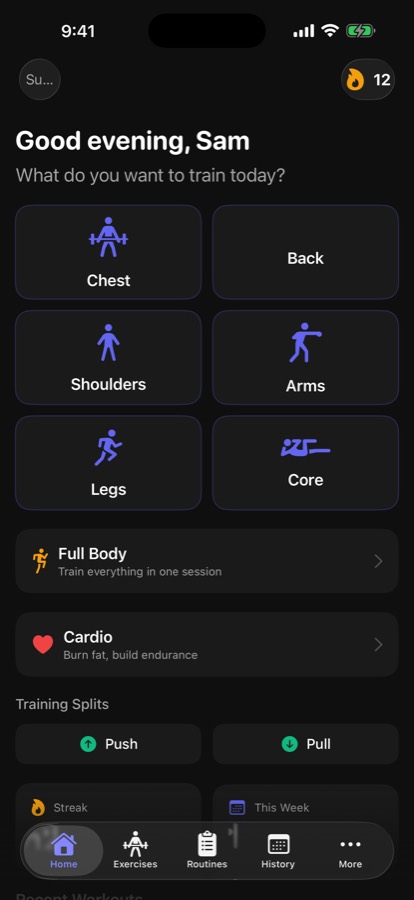Choose the Push training split
Image resolution: width=414 pixels, height=900 pixels.
[x=109, y=744]
